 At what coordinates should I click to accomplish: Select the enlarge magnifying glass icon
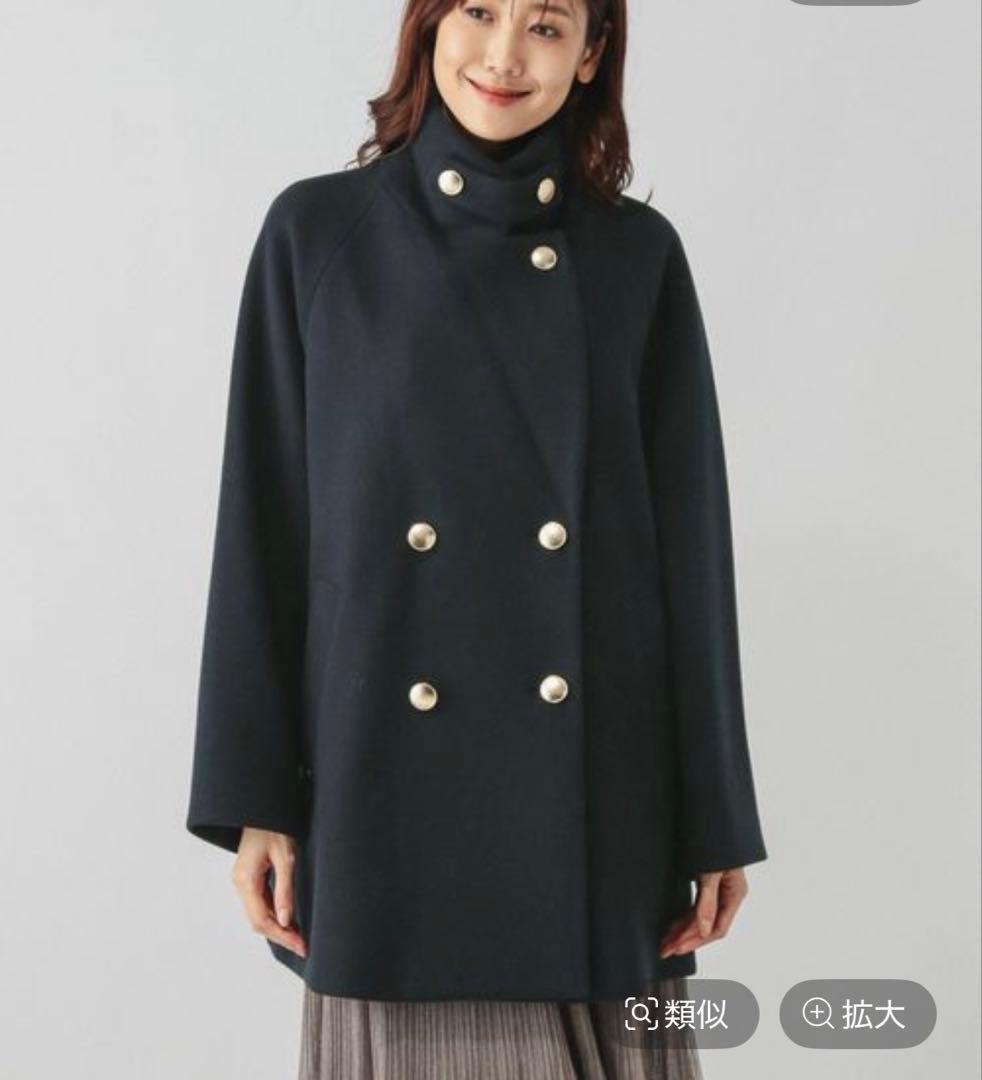pos(820,1012)
